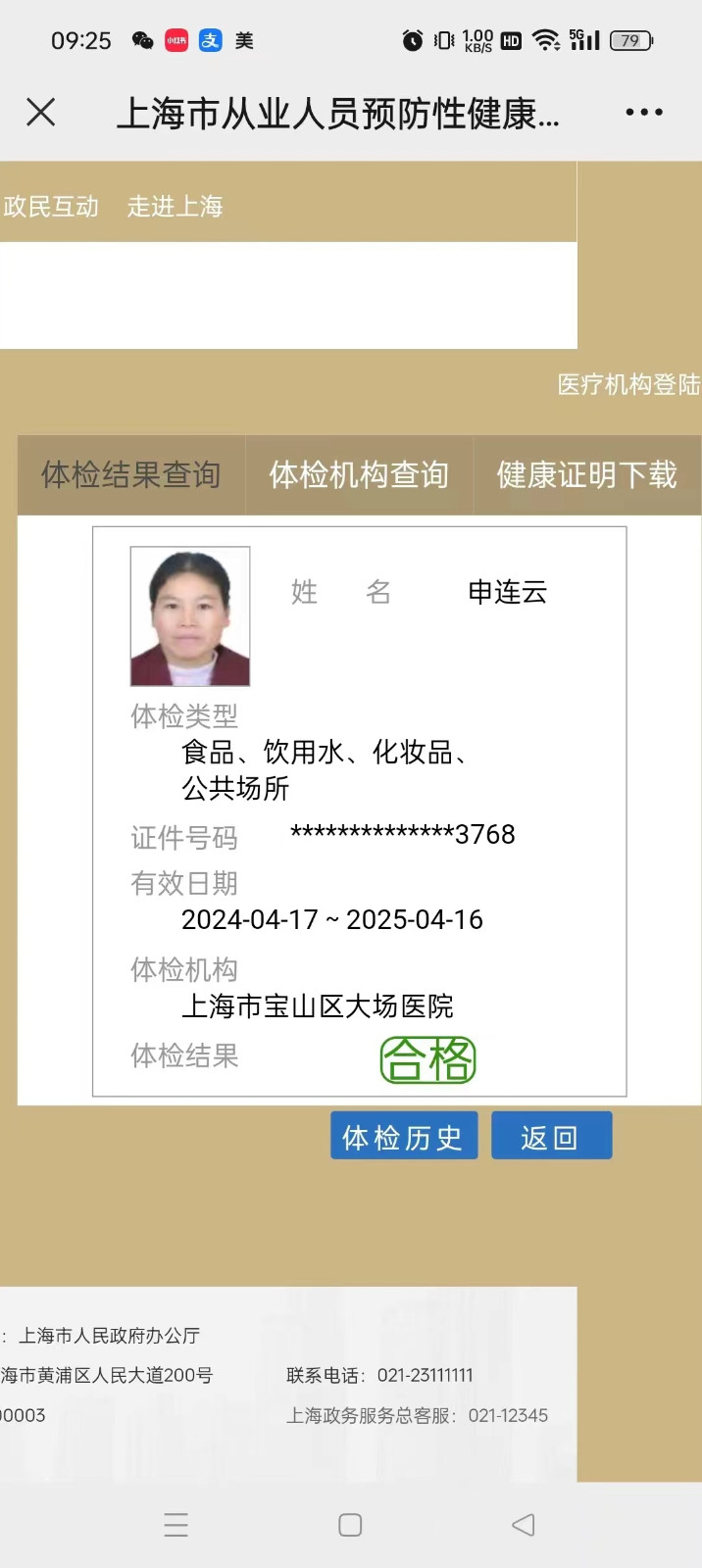Screen dimensions: 702x1568
Task: Tap 医疗机构登陆 link
Action: pos(628,385)
